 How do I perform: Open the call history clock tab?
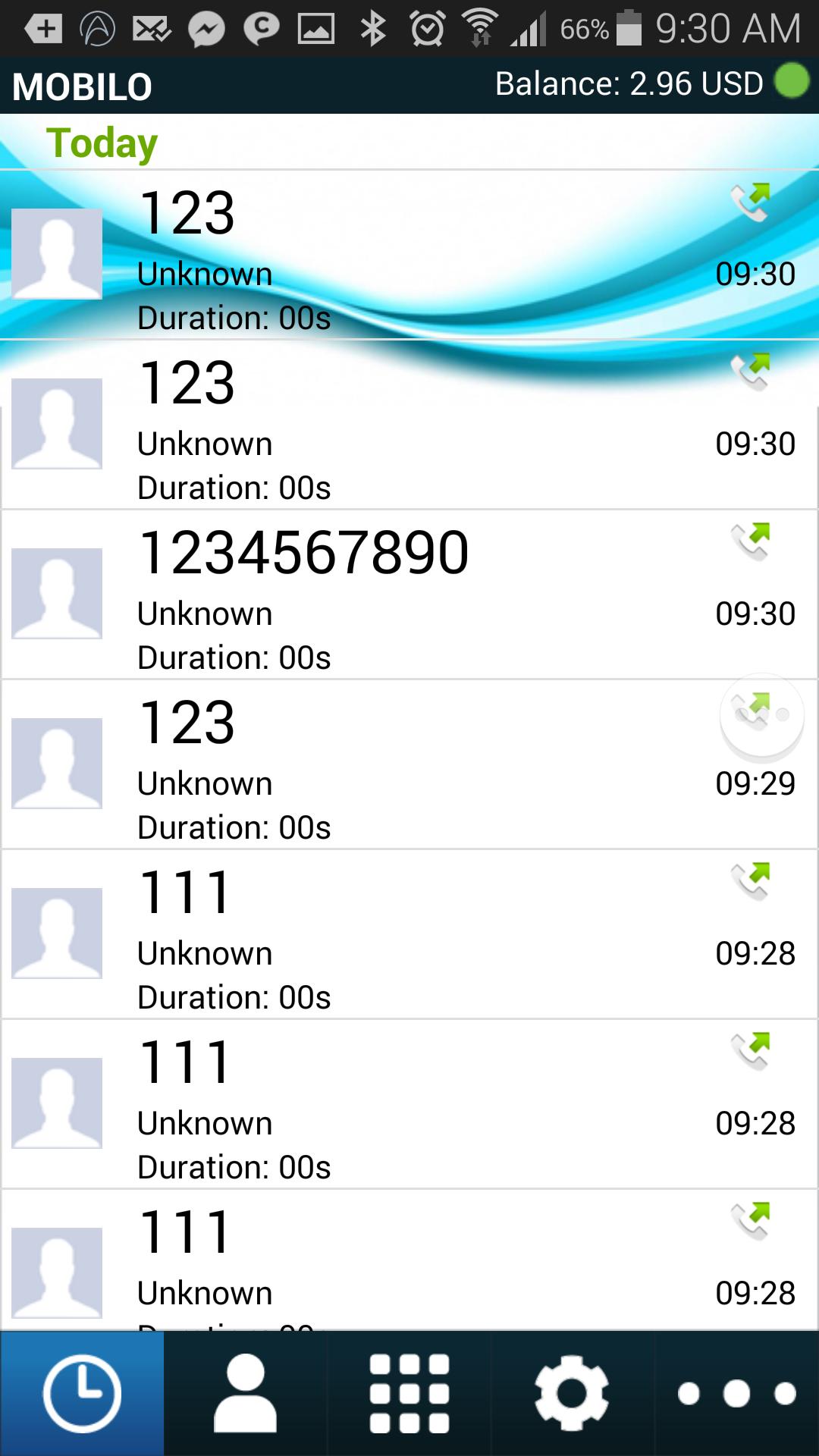pos(82,1393)
